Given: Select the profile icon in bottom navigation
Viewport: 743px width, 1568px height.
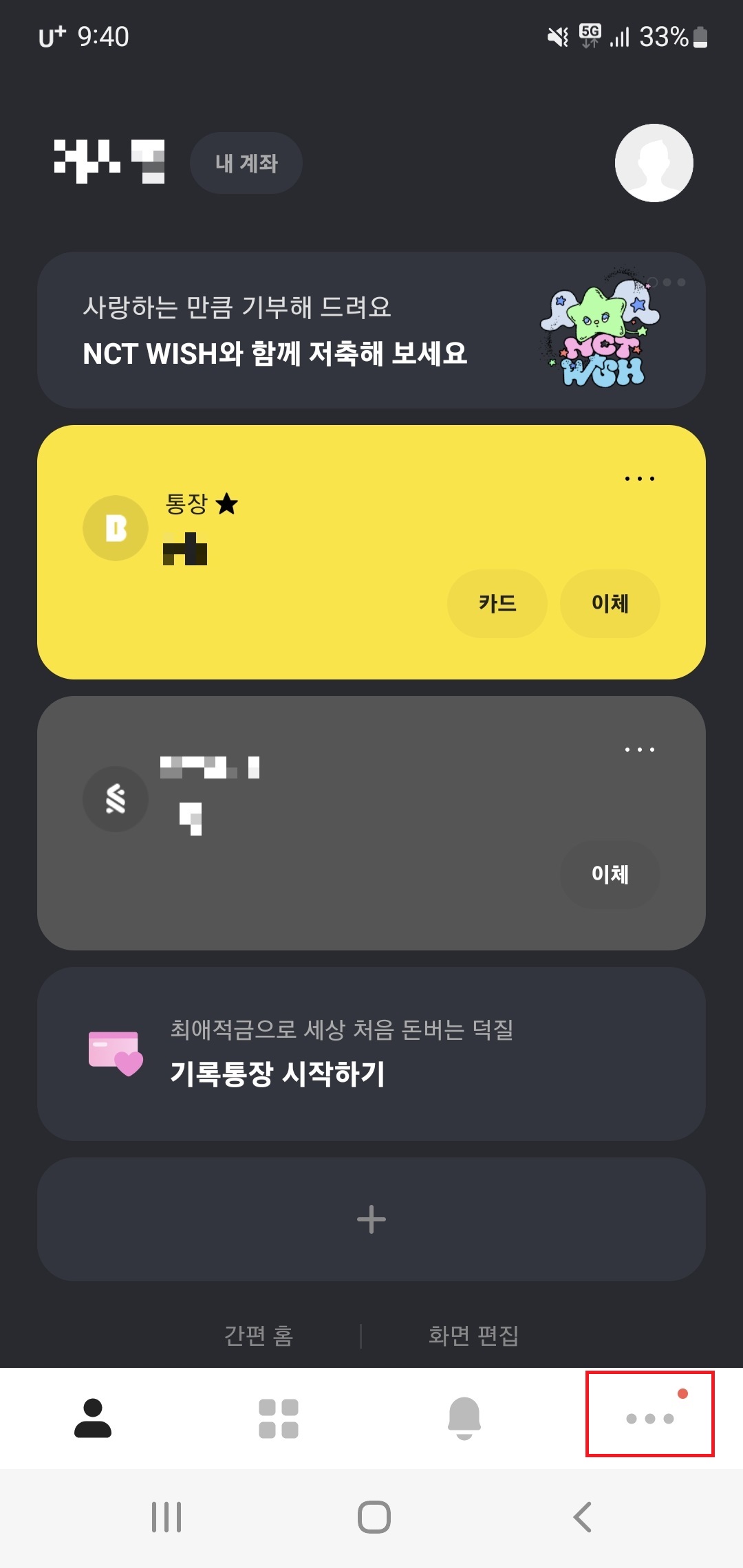Looking at the screenshot, I should 93,1419.
